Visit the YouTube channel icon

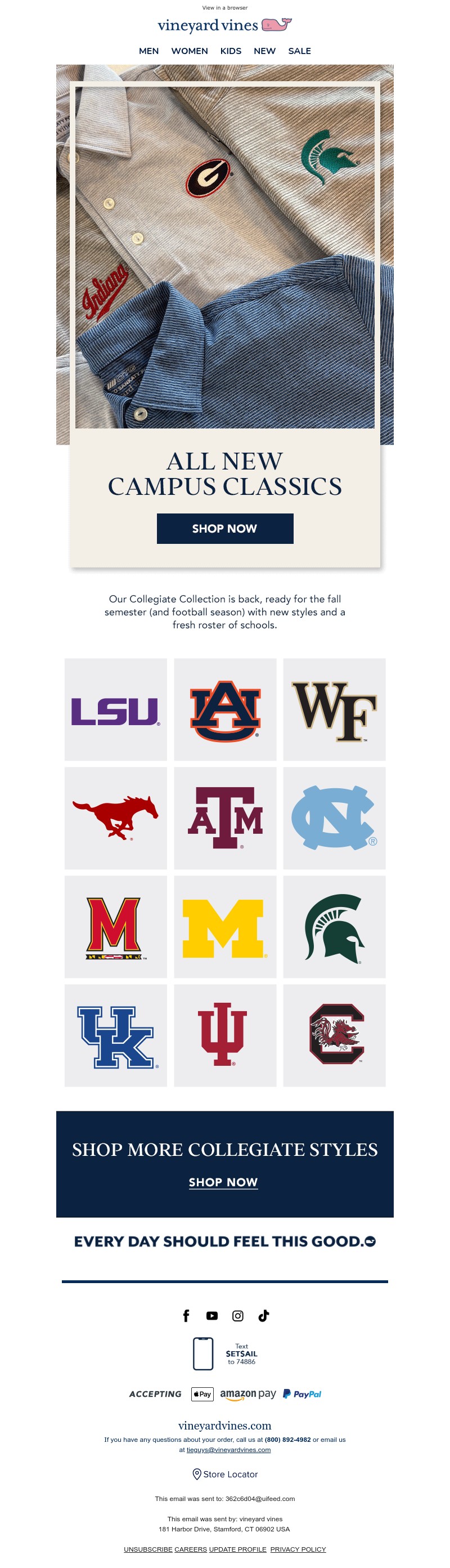pos(211,1315)
